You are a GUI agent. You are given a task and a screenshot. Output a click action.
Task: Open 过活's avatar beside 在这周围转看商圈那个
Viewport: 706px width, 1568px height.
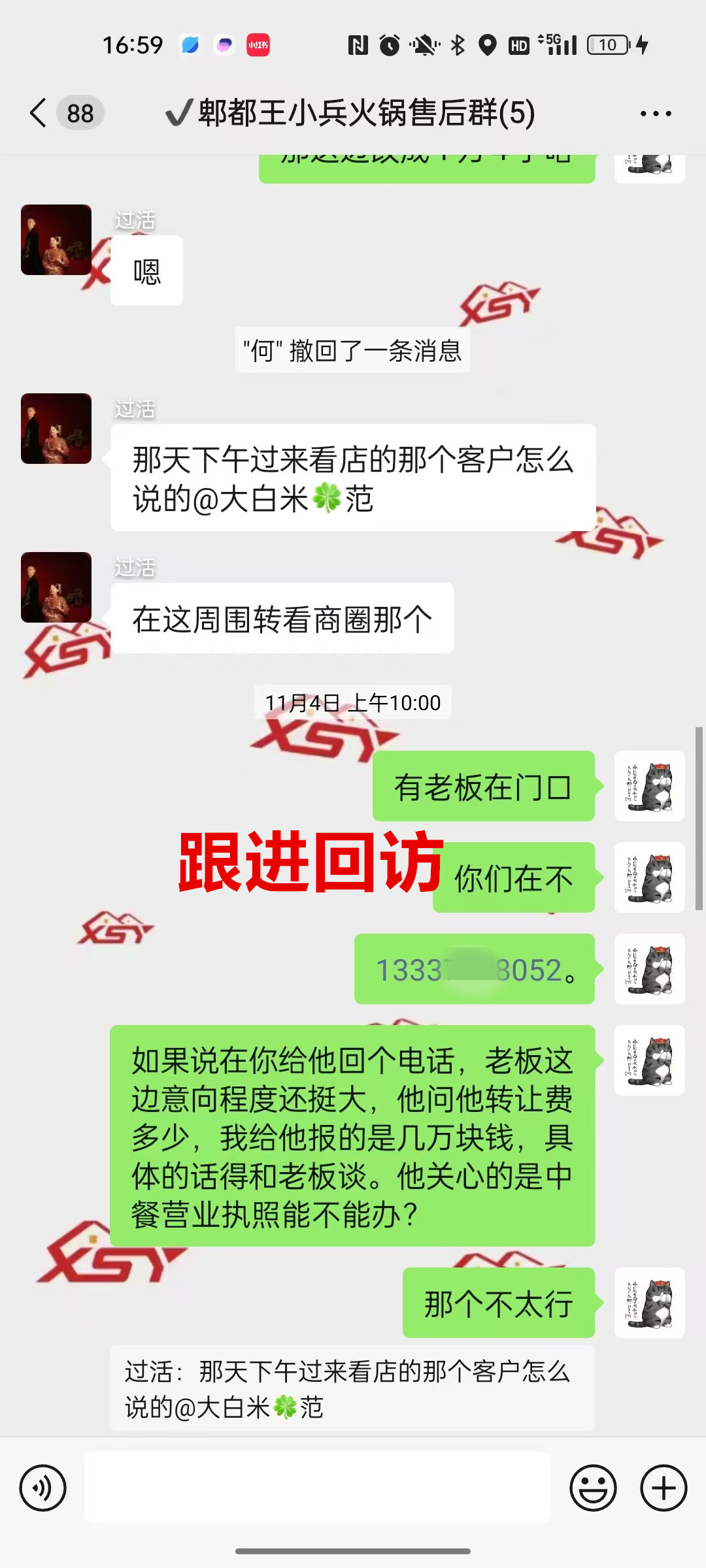(56, 587)
